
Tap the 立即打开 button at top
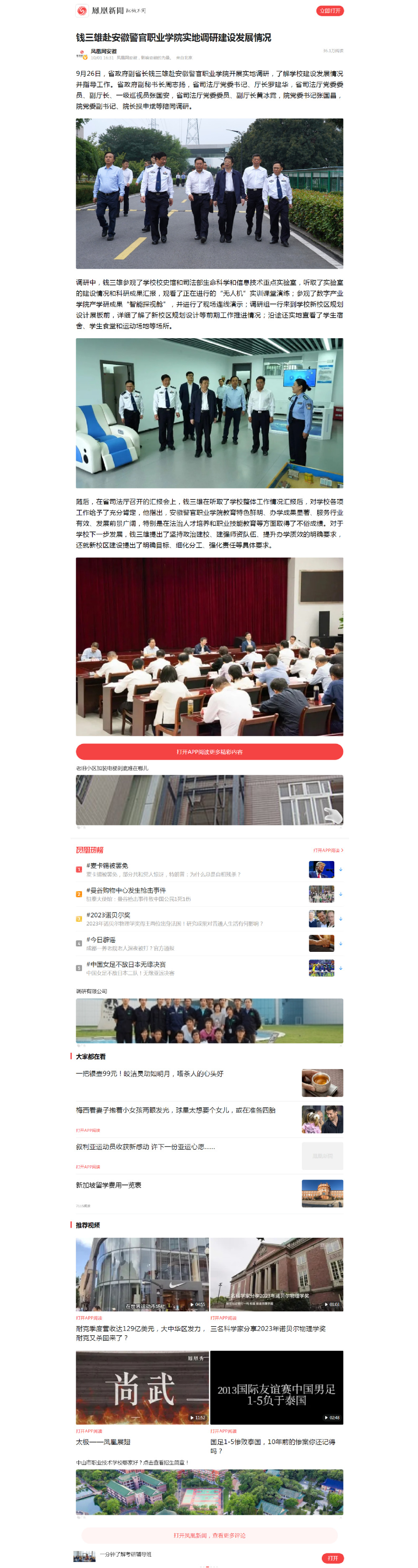click(330, 10)
